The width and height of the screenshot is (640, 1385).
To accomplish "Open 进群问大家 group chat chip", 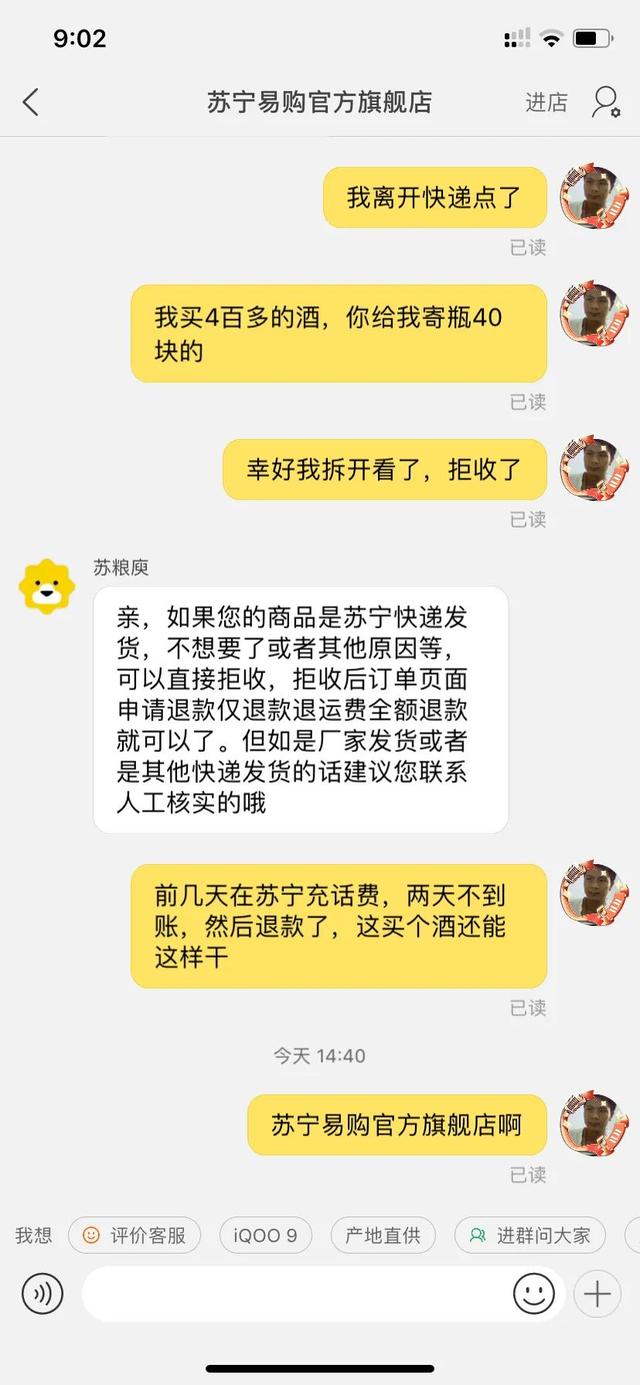I will [530, 1235].
